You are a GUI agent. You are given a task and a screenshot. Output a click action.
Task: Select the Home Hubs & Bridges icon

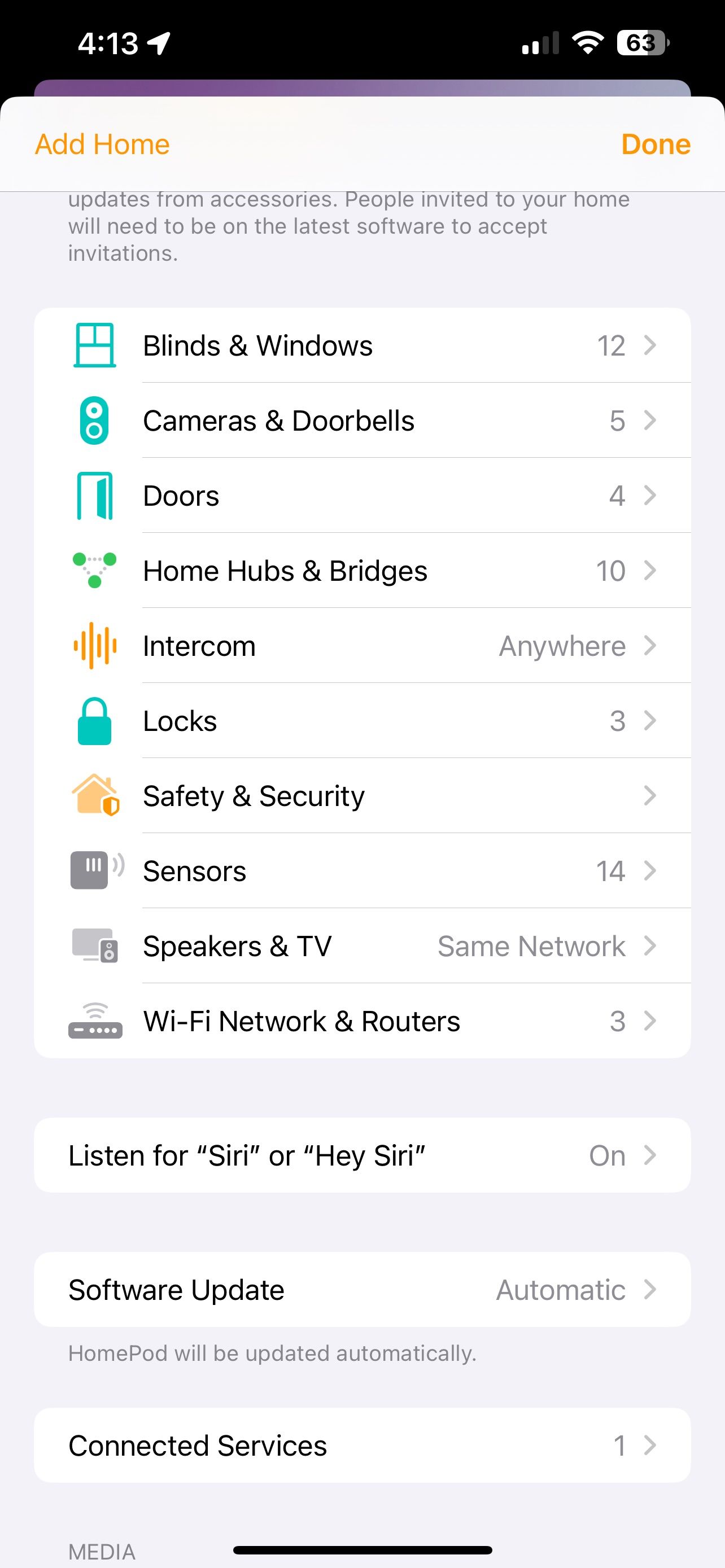pyautogui.click(x=95, y=570)
